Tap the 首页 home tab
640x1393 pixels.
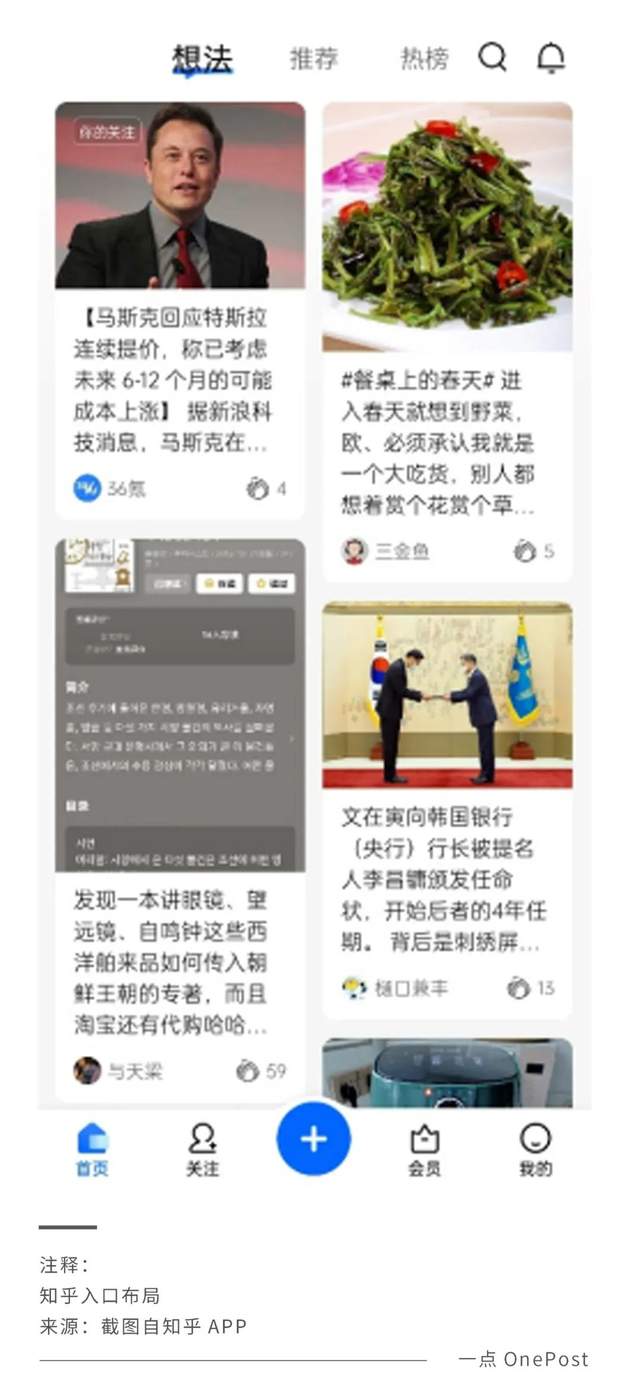pyautogui.click(x=92, y=1150)
